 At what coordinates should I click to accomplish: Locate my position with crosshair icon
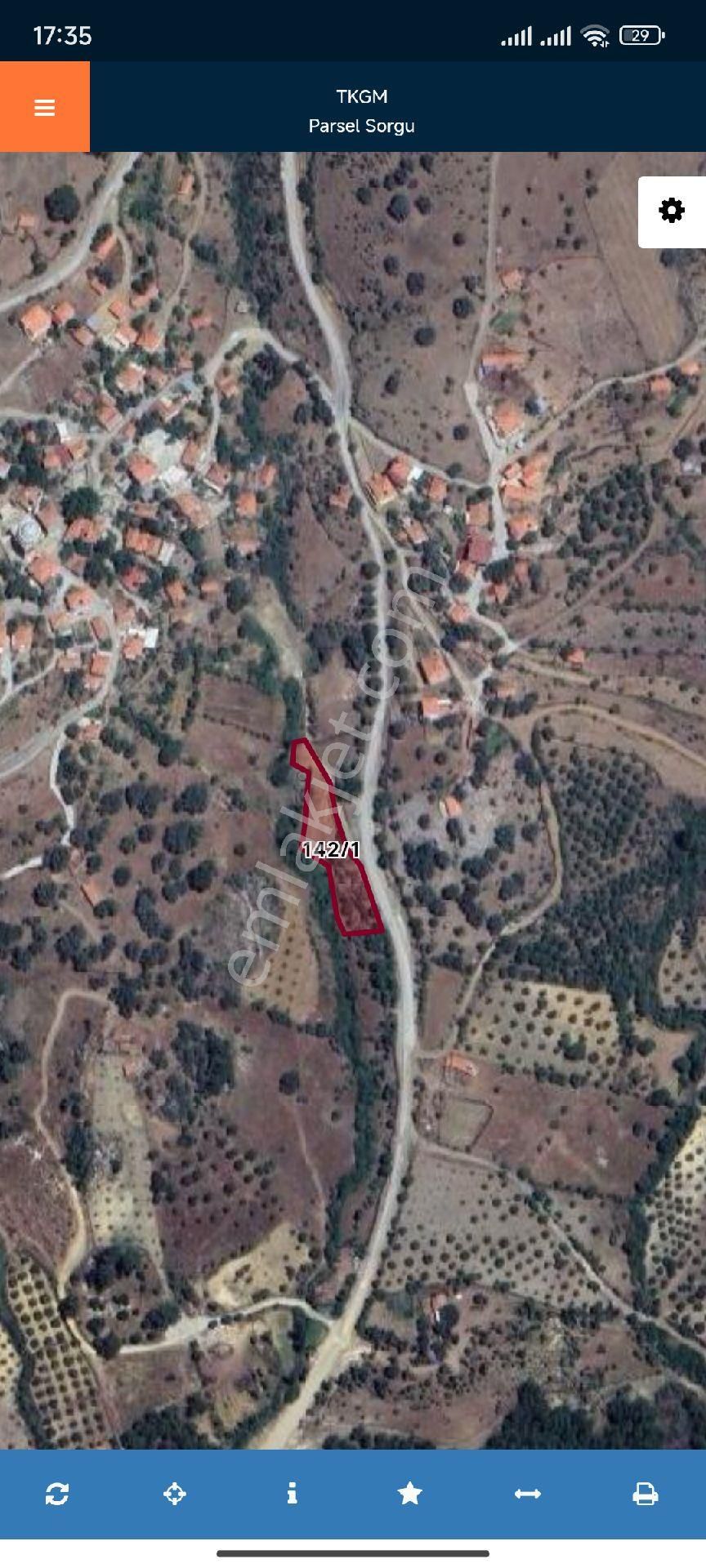click(175, 1494)
